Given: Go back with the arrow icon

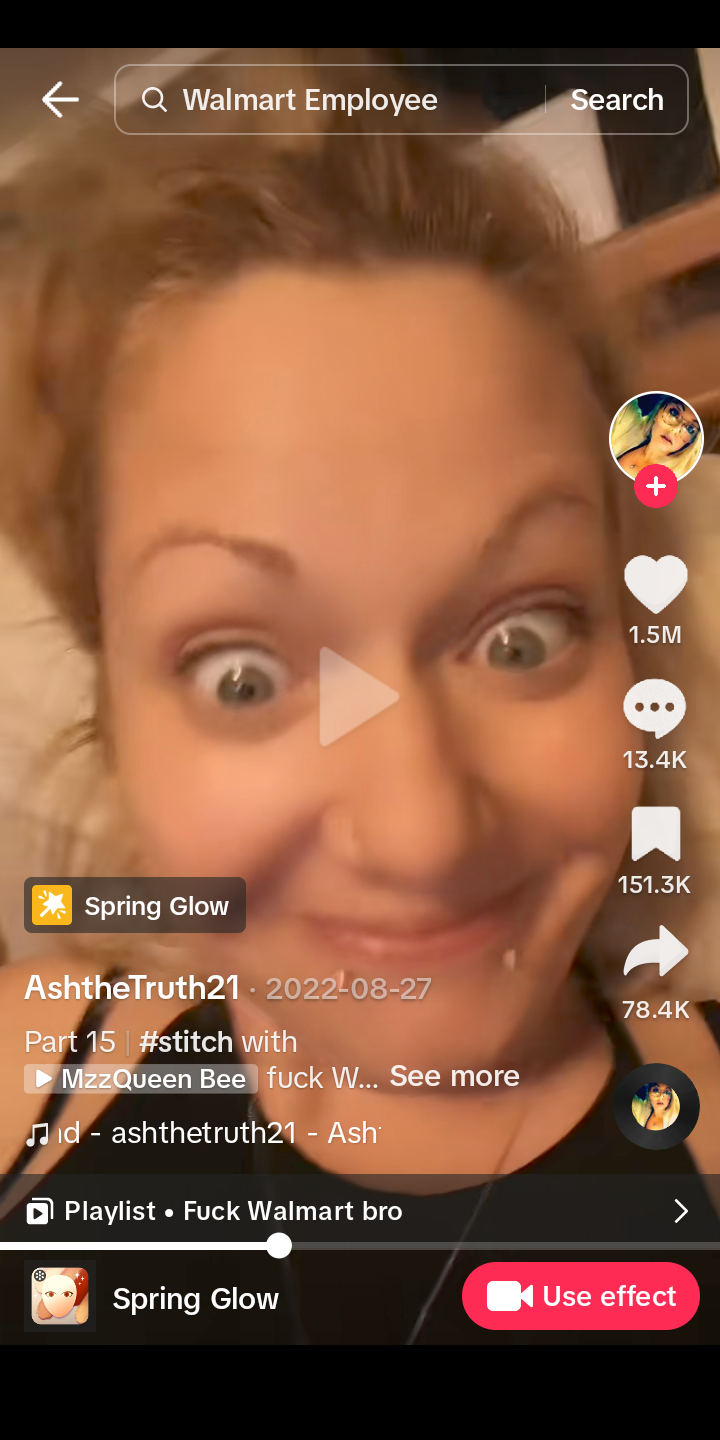Looking at the screenshot, I should [x=60, y=100].
